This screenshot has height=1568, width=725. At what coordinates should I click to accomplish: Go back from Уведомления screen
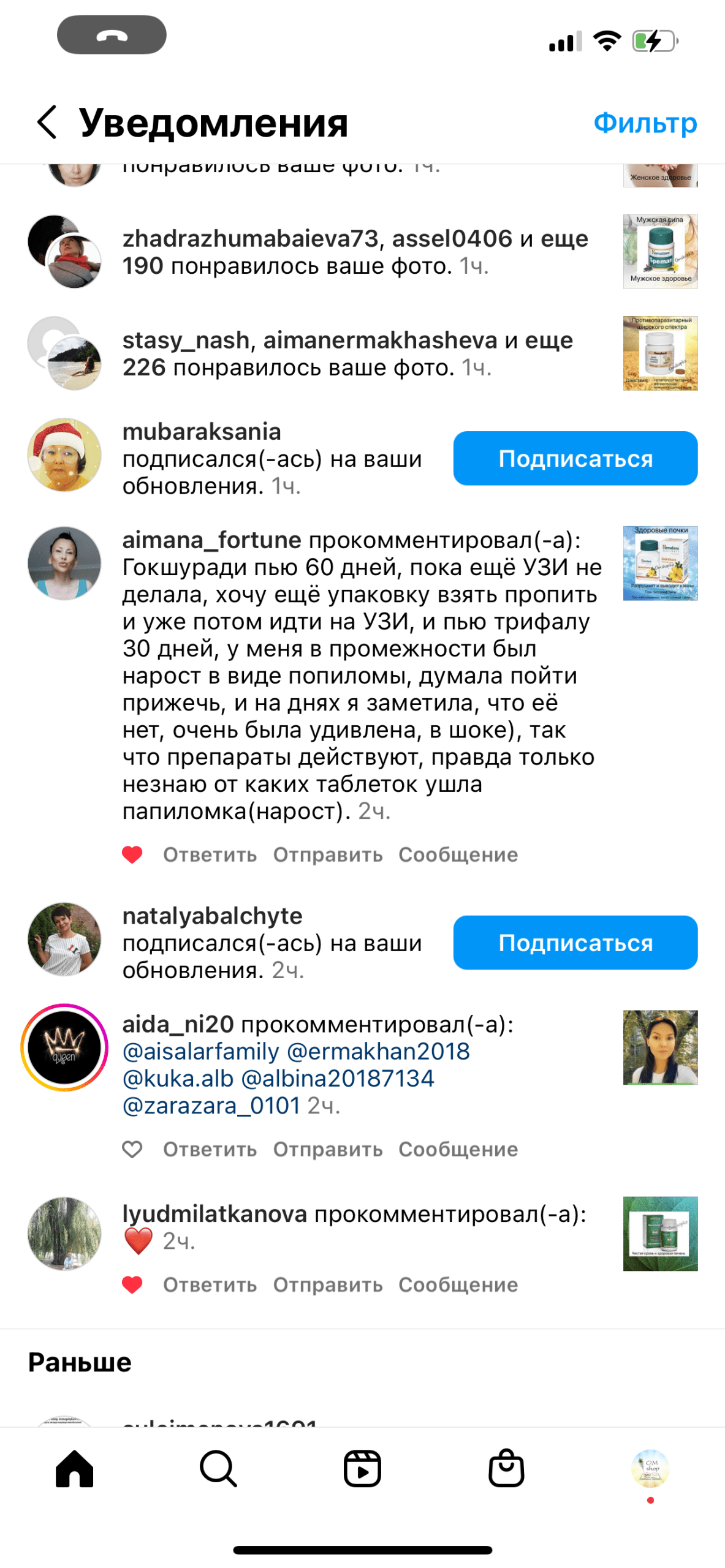[47, 122]
